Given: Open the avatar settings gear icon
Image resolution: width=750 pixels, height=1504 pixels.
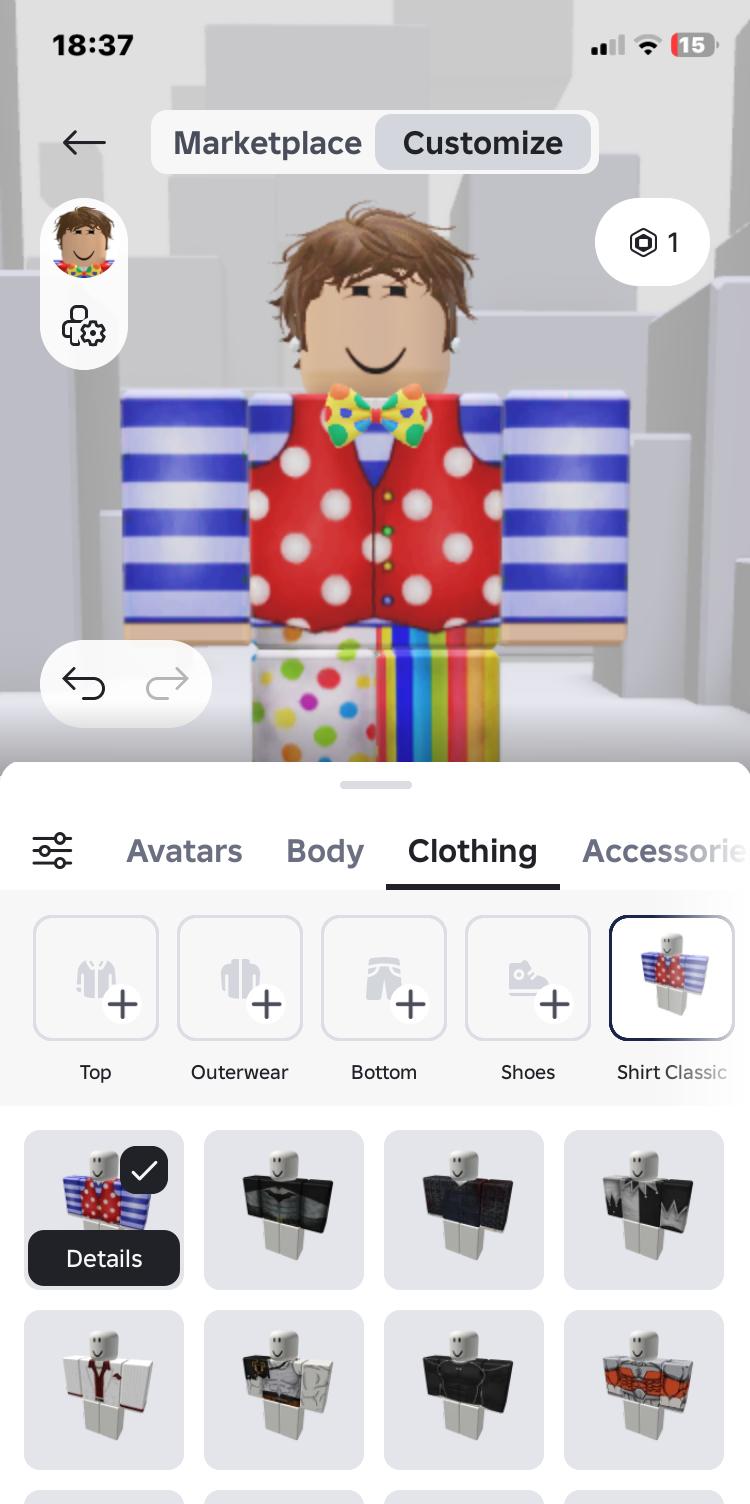Looking at the screenshot, I should (84, 326).
